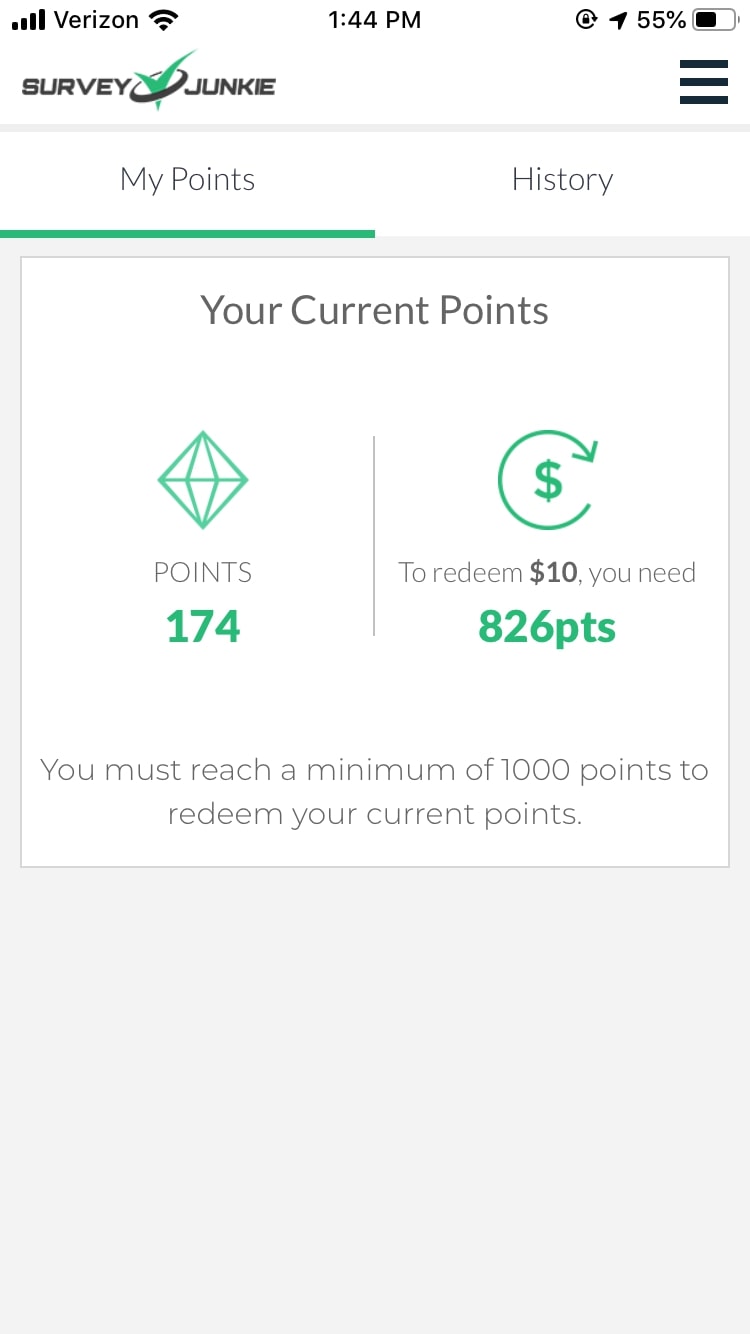Screen dimensions: 750x1334
Task: Tap the Wi-Fi icon in the status bar
Action: tap(163, 18)
